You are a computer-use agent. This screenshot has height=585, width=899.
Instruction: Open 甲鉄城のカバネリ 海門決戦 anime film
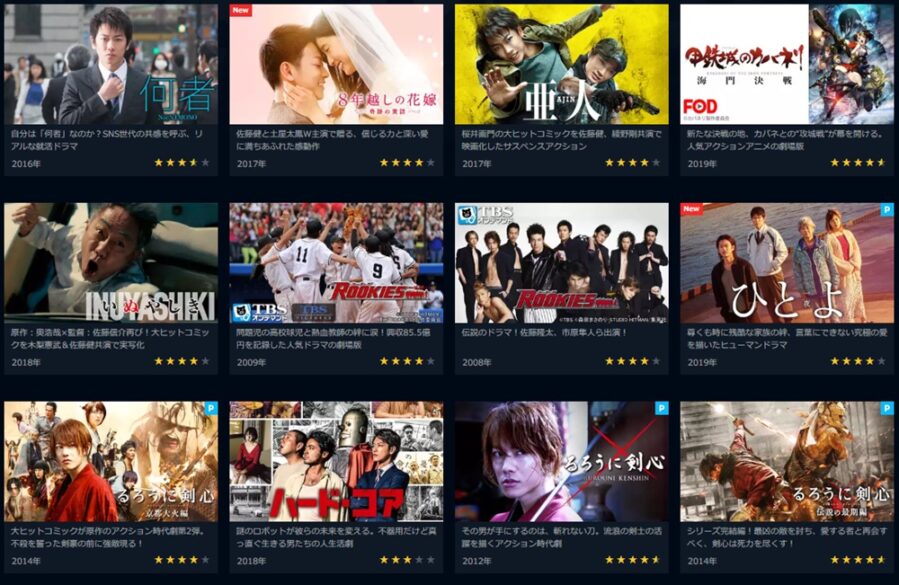(787, 65)
